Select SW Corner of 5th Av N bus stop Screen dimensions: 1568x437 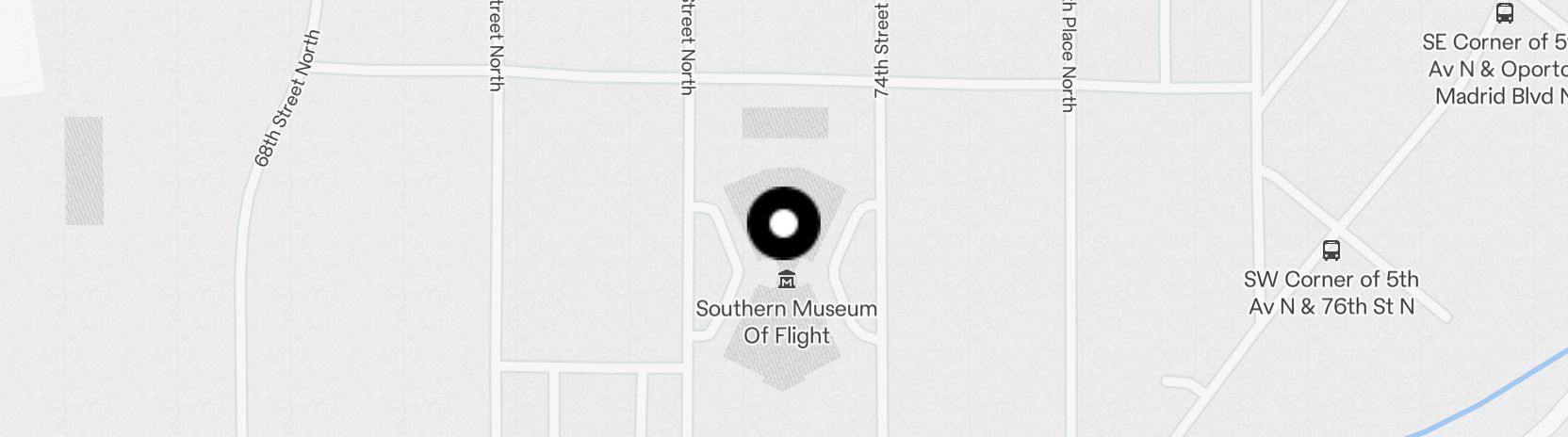click(1331, 251)
